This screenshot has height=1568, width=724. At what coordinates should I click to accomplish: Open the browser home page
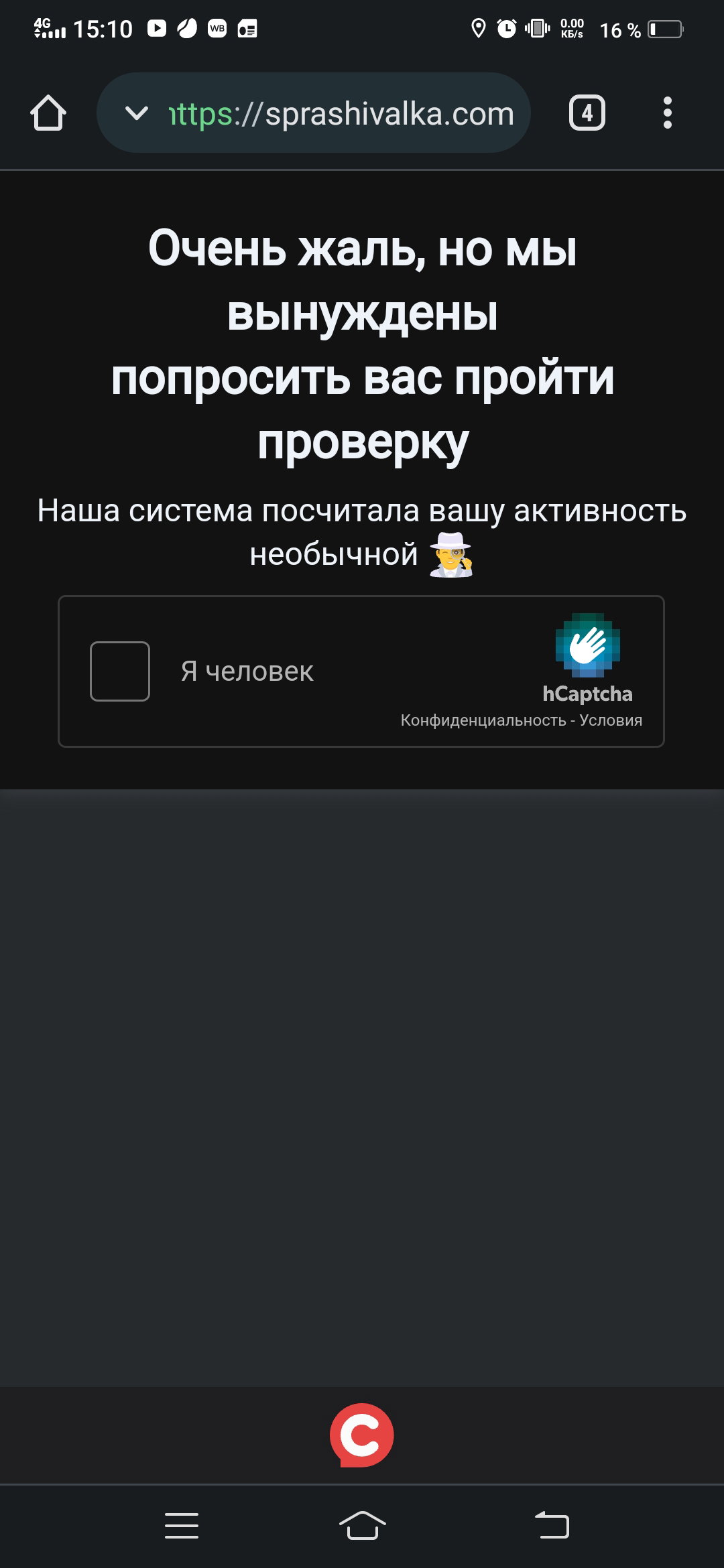pyautogui.click(x=48, y=113)
